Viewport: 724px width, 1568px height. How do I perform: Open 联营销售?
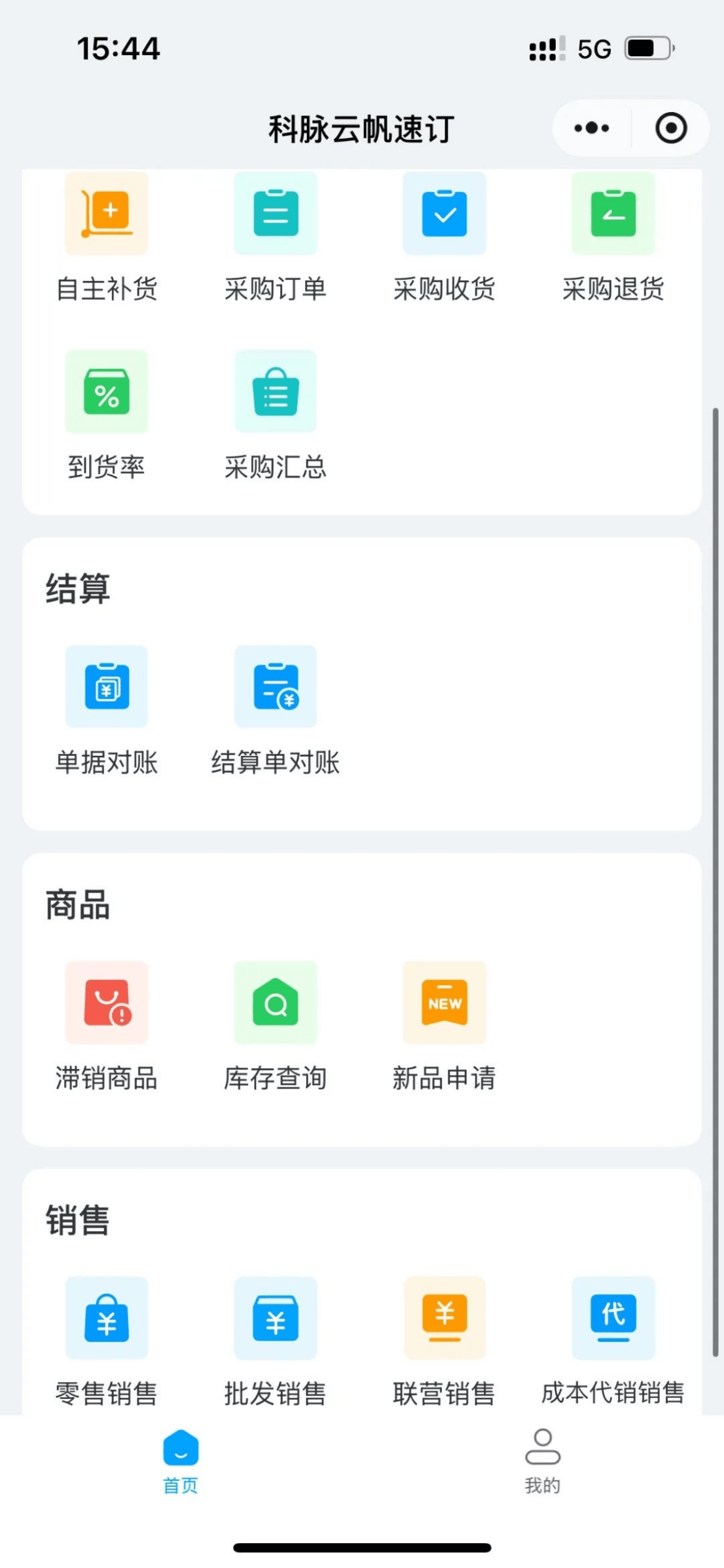tap(444, 1342)
